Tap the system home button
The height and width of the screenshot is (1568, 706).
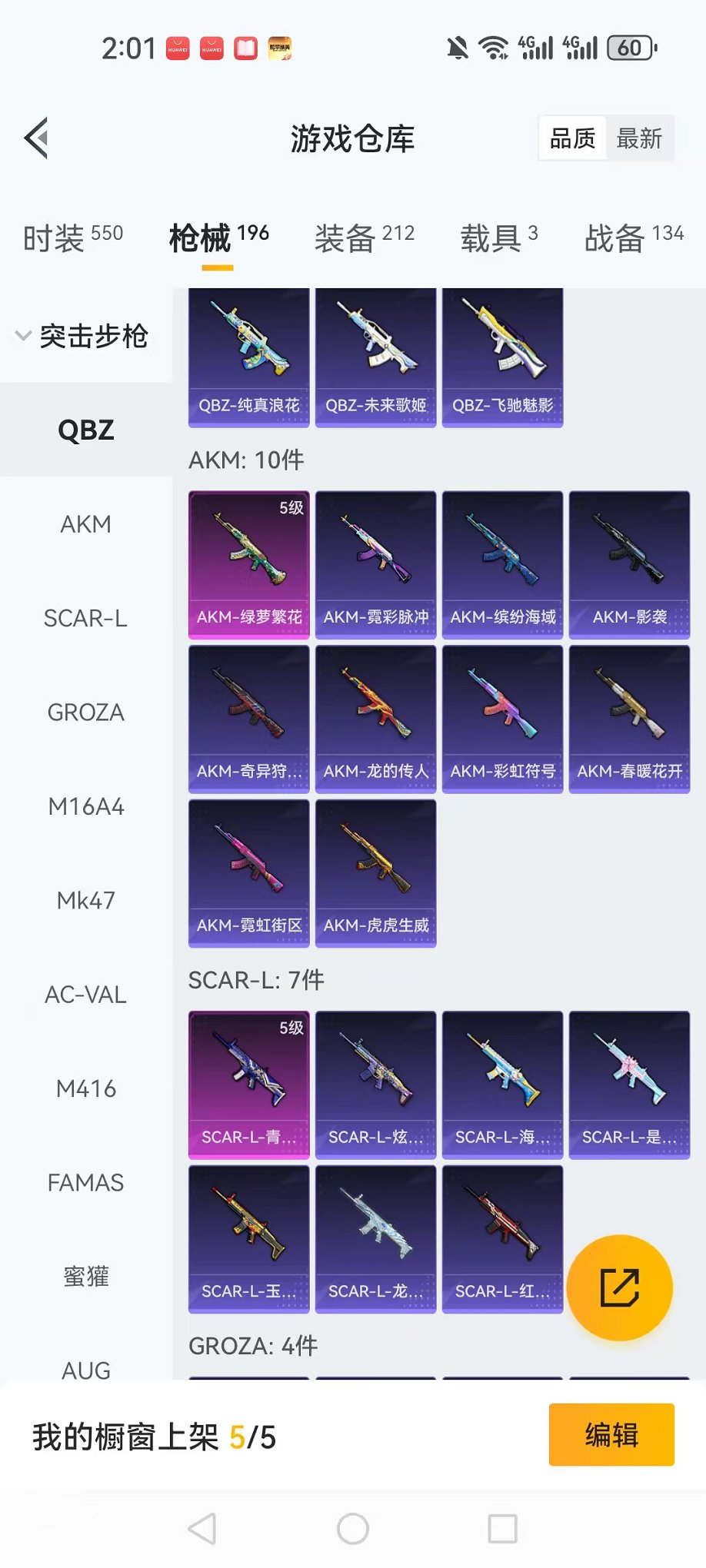(353, 1529)
